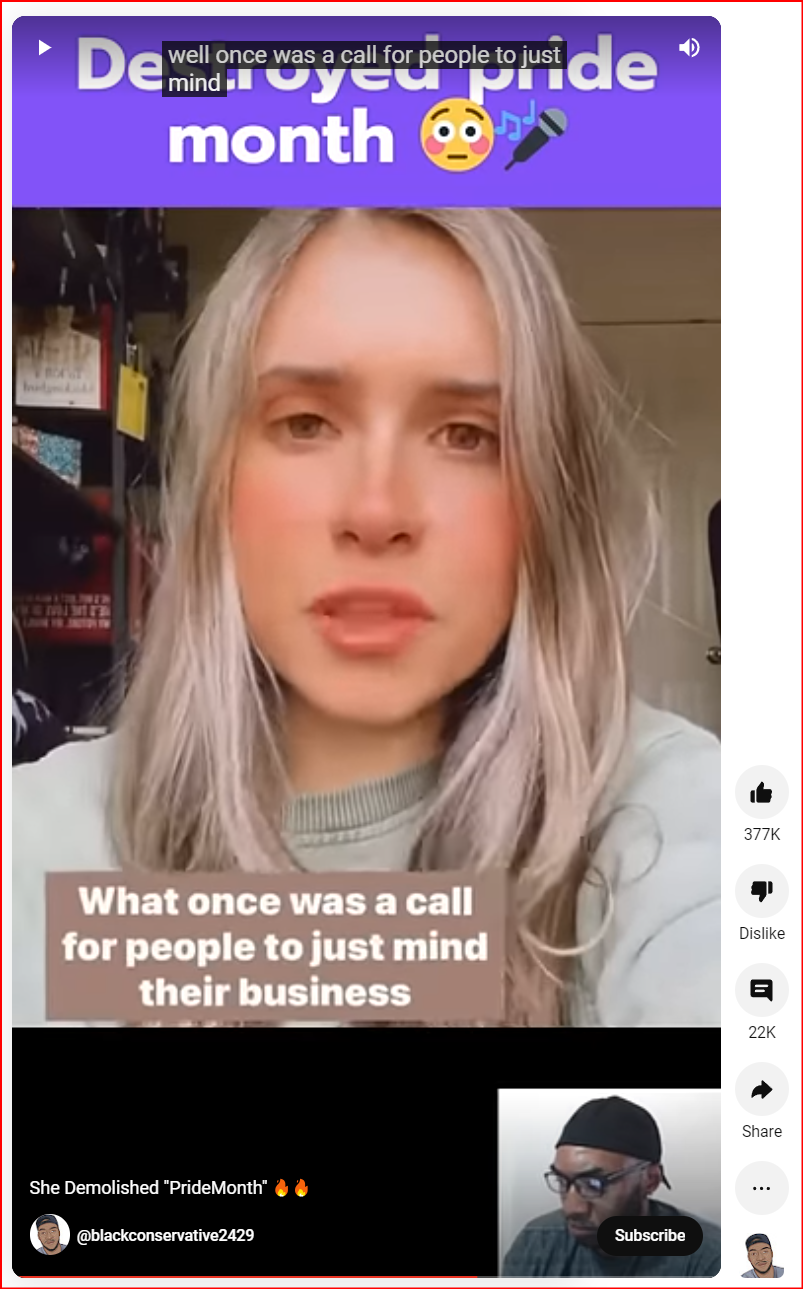Open the @blackconservative2429 channel link
The image size is (803, 1289).
coord(165,1235)
